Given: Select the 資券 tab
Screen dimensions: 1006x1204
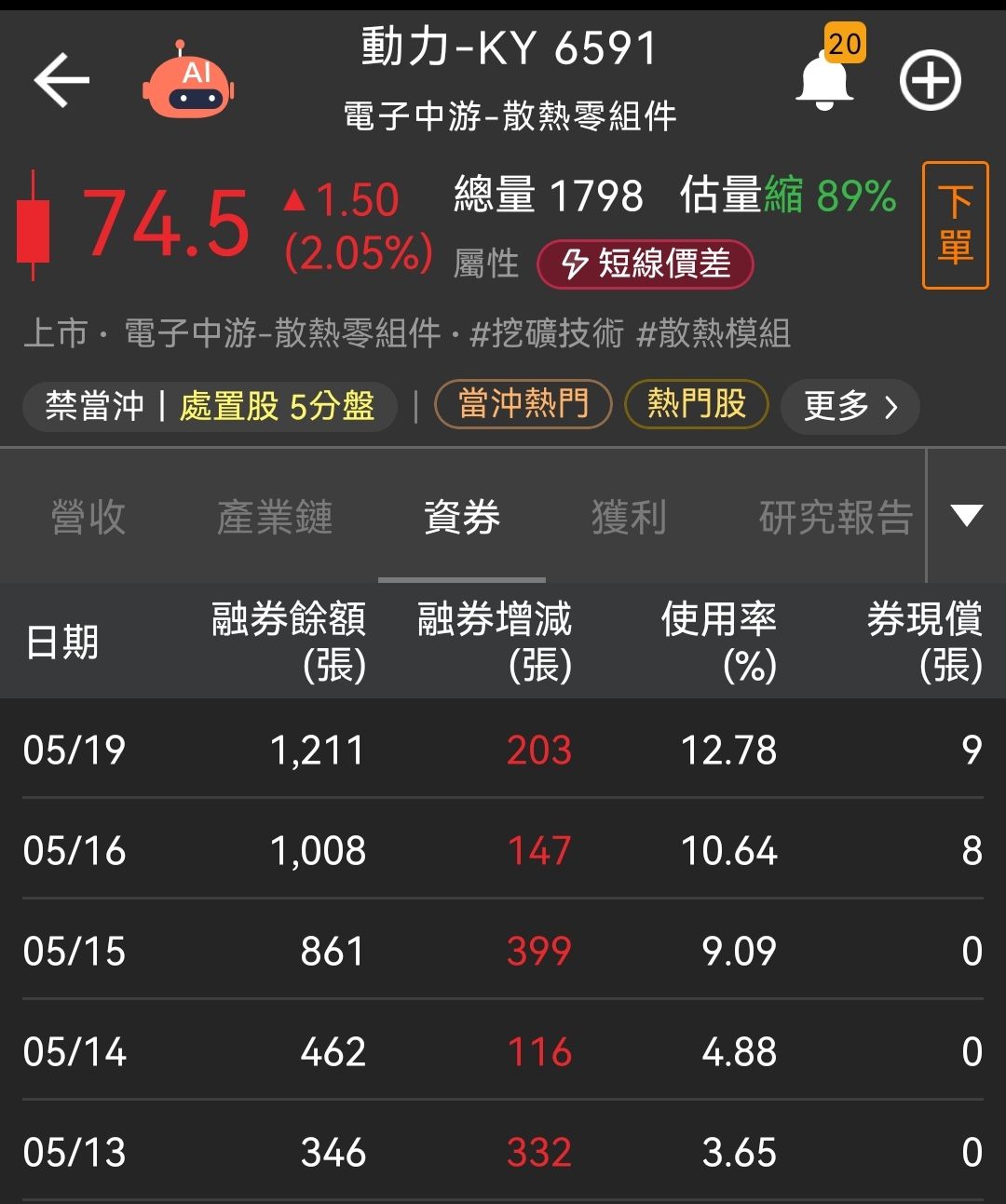Looking at the screenshot, I should pyautogui.click(x=462, y=517).
